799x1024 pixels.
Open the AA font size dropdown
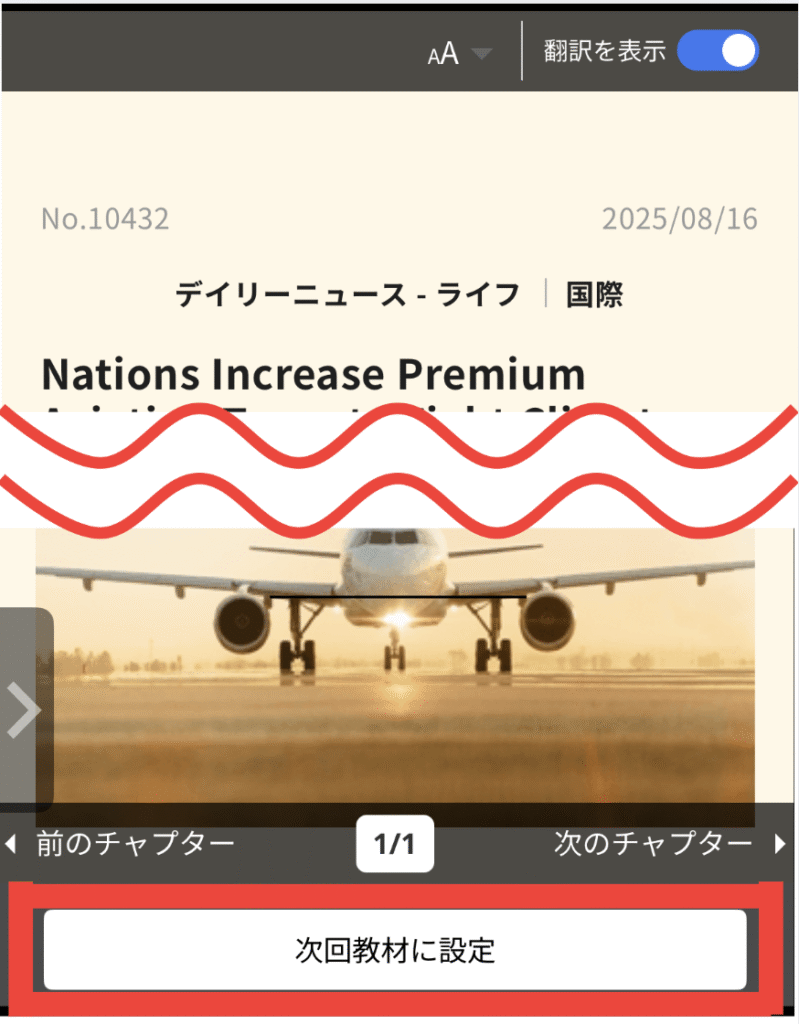click(x=460, y=52)
